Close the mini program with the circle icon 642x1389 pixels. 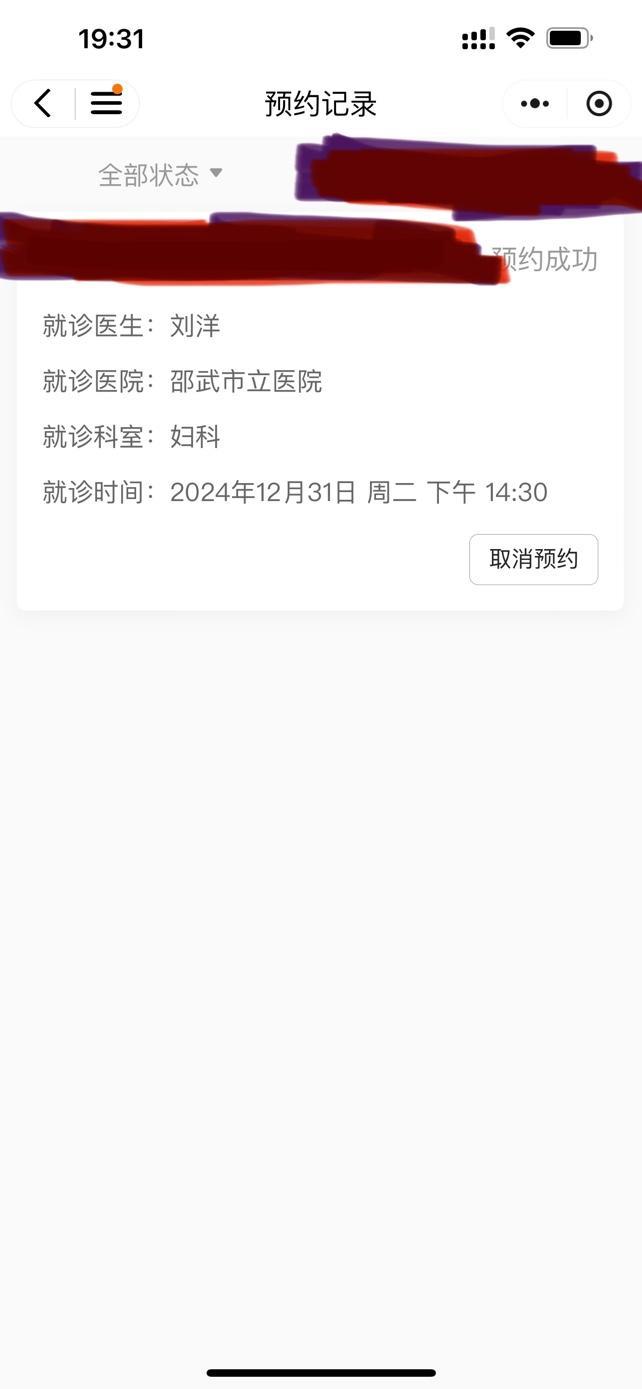(x=598, y=103)
